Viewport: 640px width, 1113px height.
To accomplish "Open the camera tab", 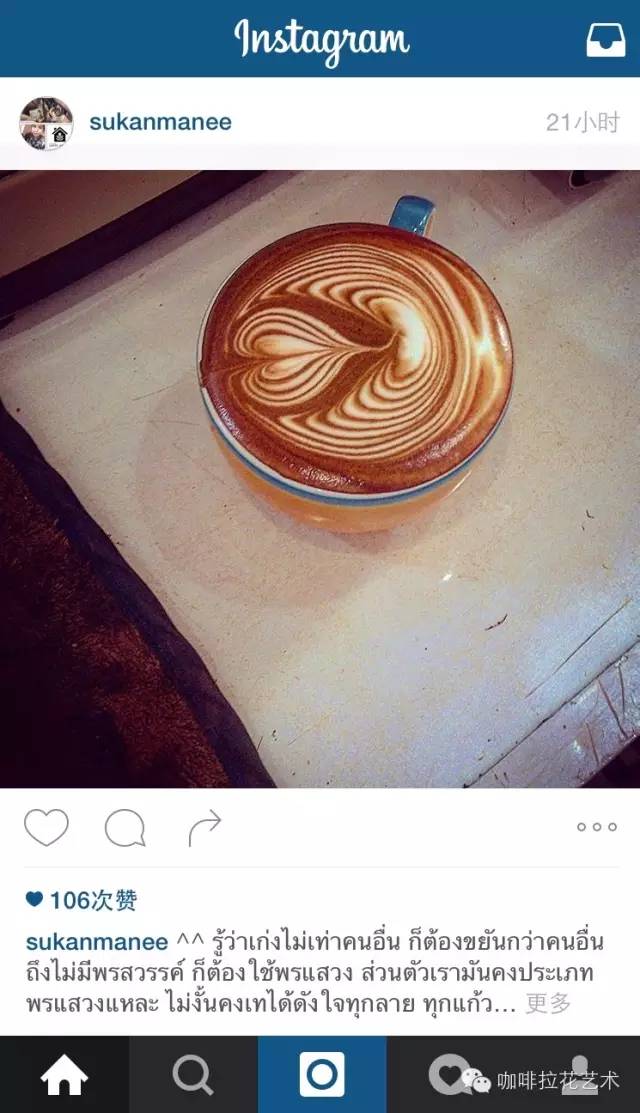I will (321, 1075).
